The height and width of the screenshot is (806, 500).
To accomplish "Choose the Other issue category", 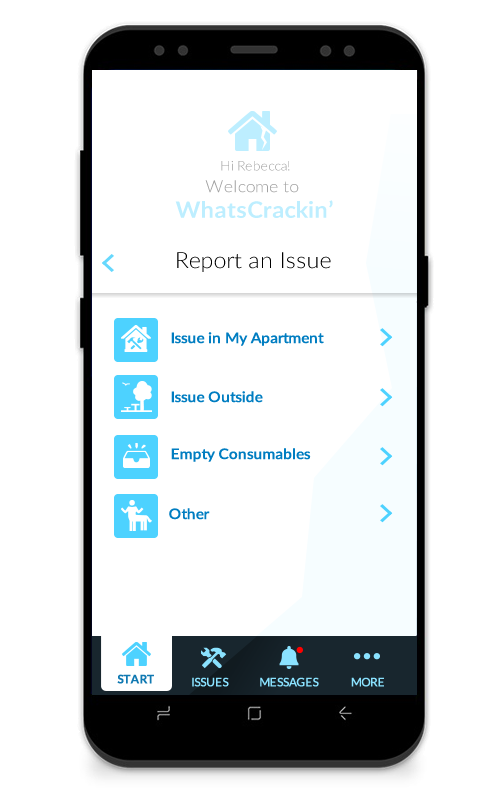I will tap(253, 515).
